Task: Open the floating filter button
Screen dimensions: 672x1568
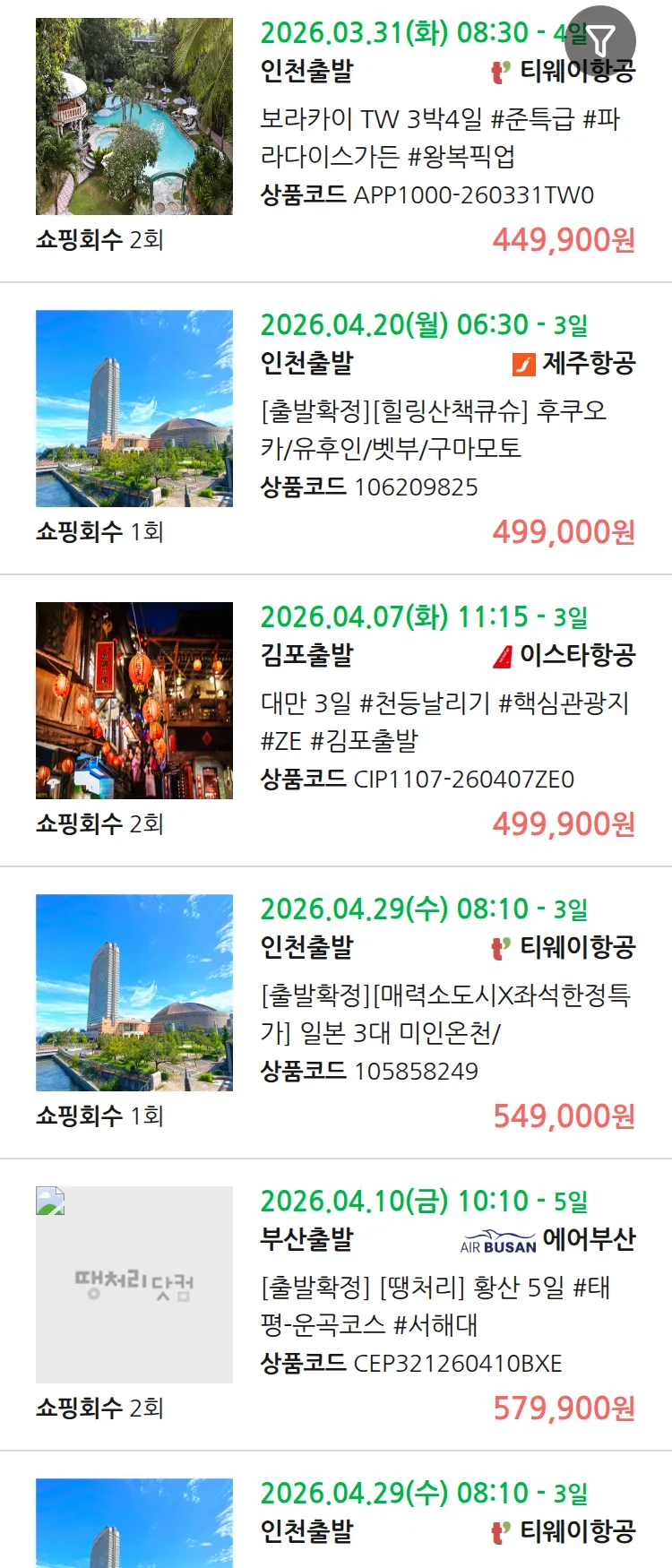Action: click(600, 40)
